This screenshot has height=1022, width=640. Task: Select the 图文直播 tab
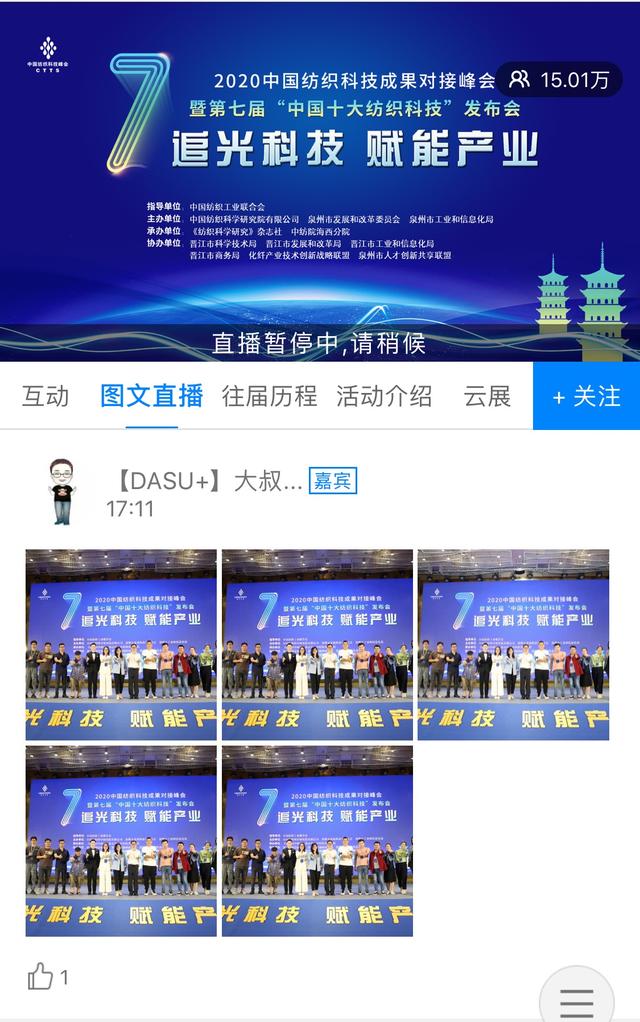pyautogui.click(x=152, y=396)
